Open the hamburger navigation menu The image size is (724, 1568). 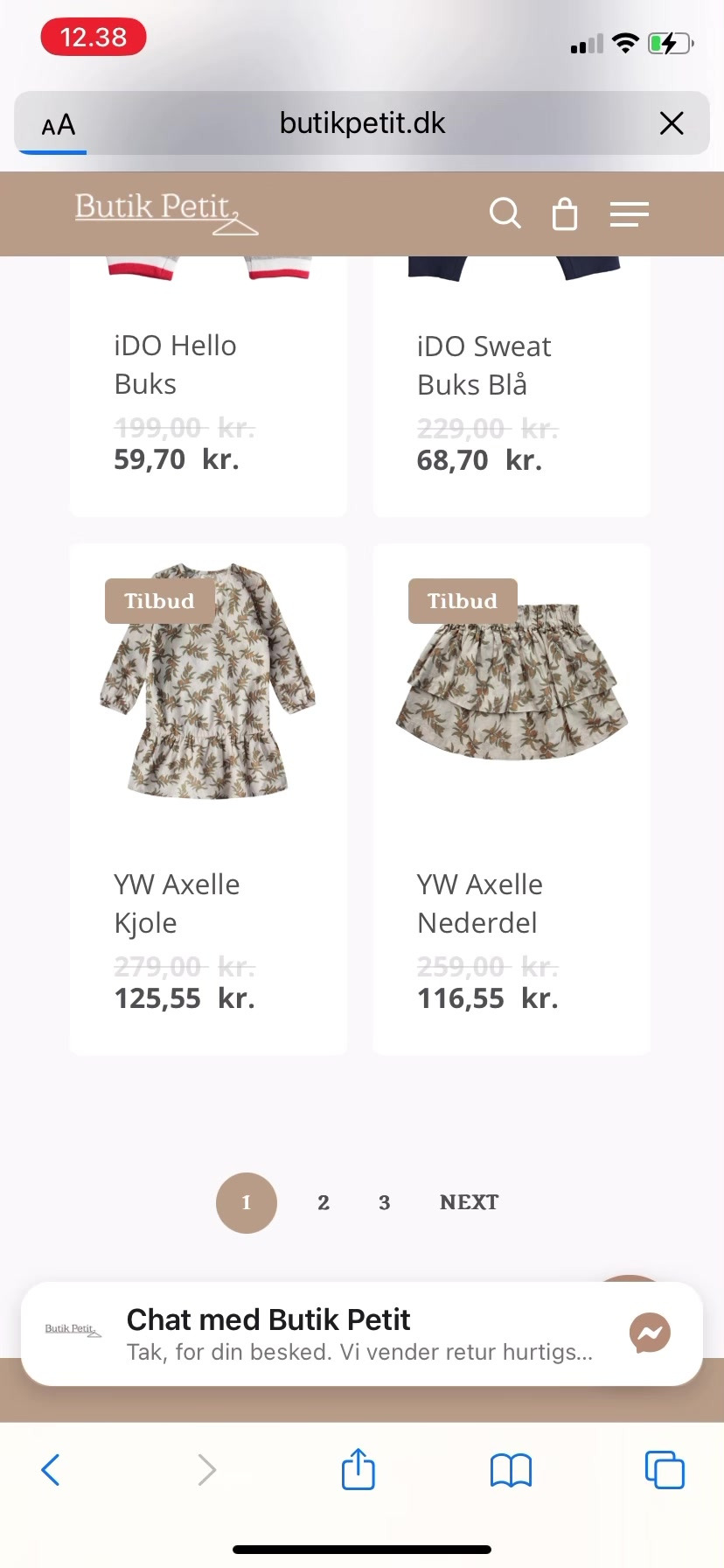point(629,213)
